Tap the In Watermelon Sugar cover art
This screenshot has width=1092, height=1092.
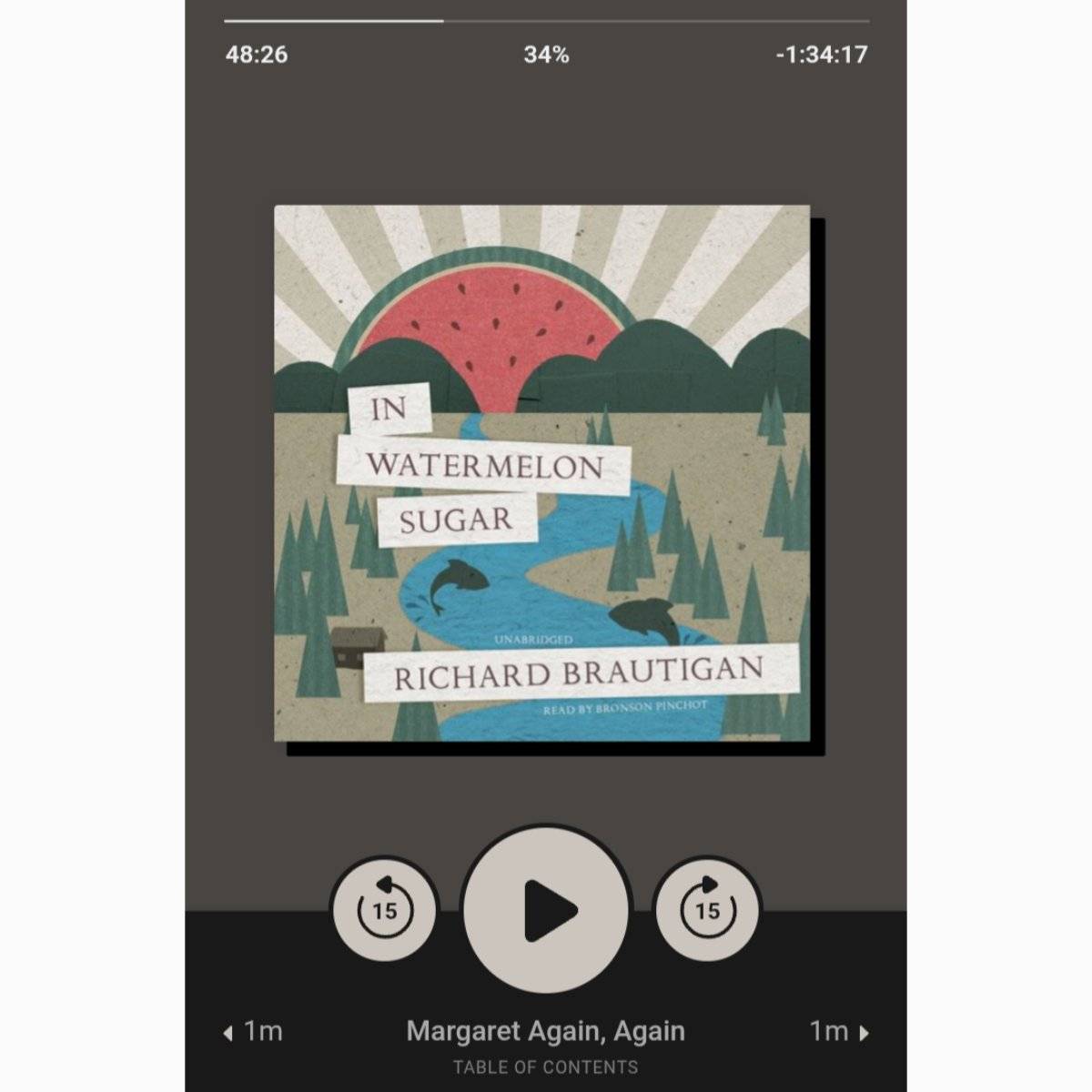pos(542,473)
